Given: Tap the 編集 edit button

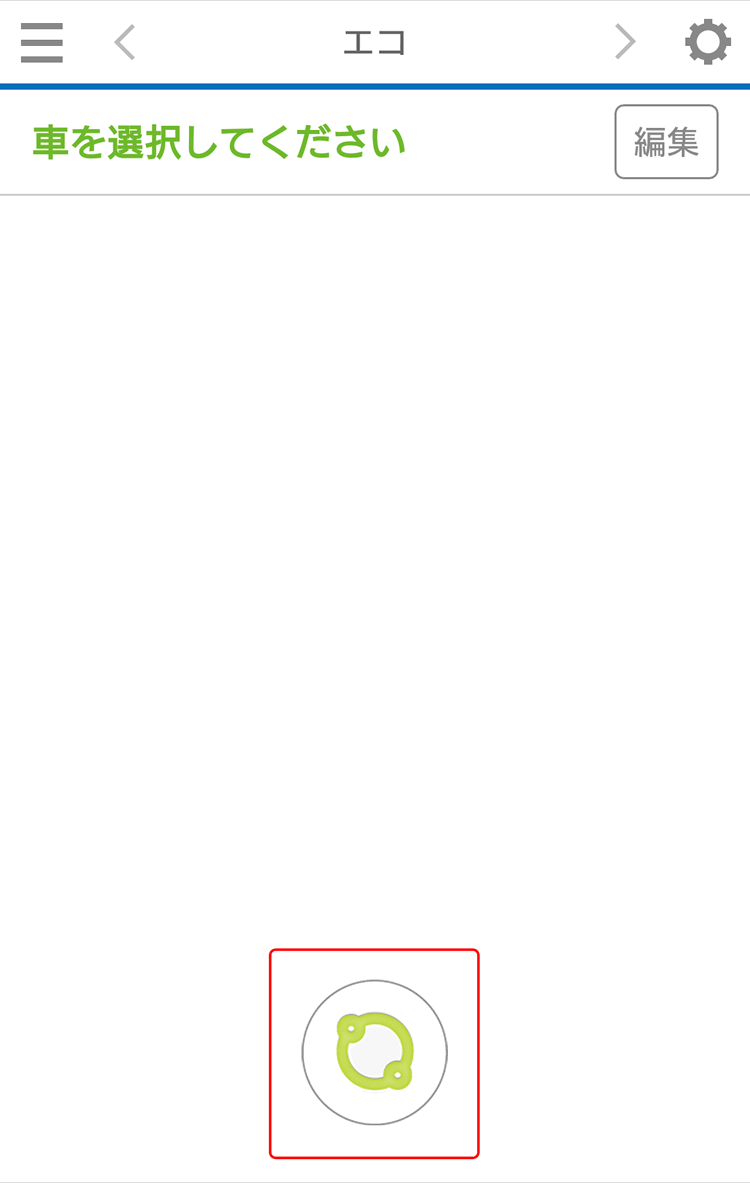Looking at the screenshot, I should click(x=666, y=142).
